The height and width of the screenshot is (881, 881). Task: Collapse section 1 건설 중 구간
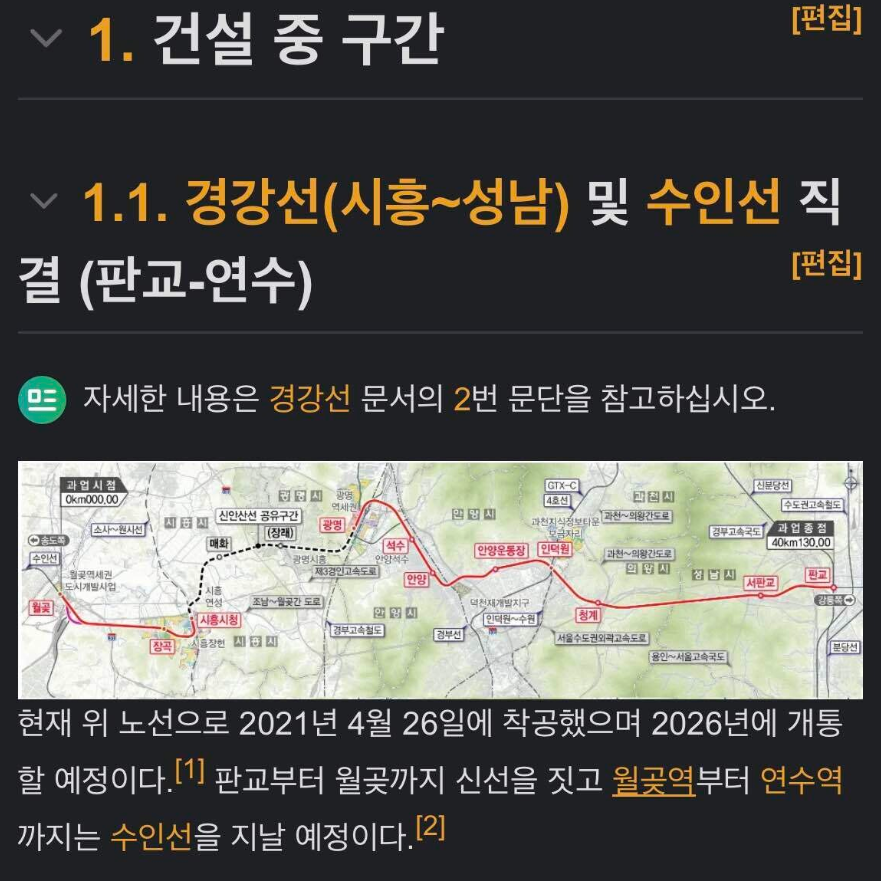pos(45,39)
